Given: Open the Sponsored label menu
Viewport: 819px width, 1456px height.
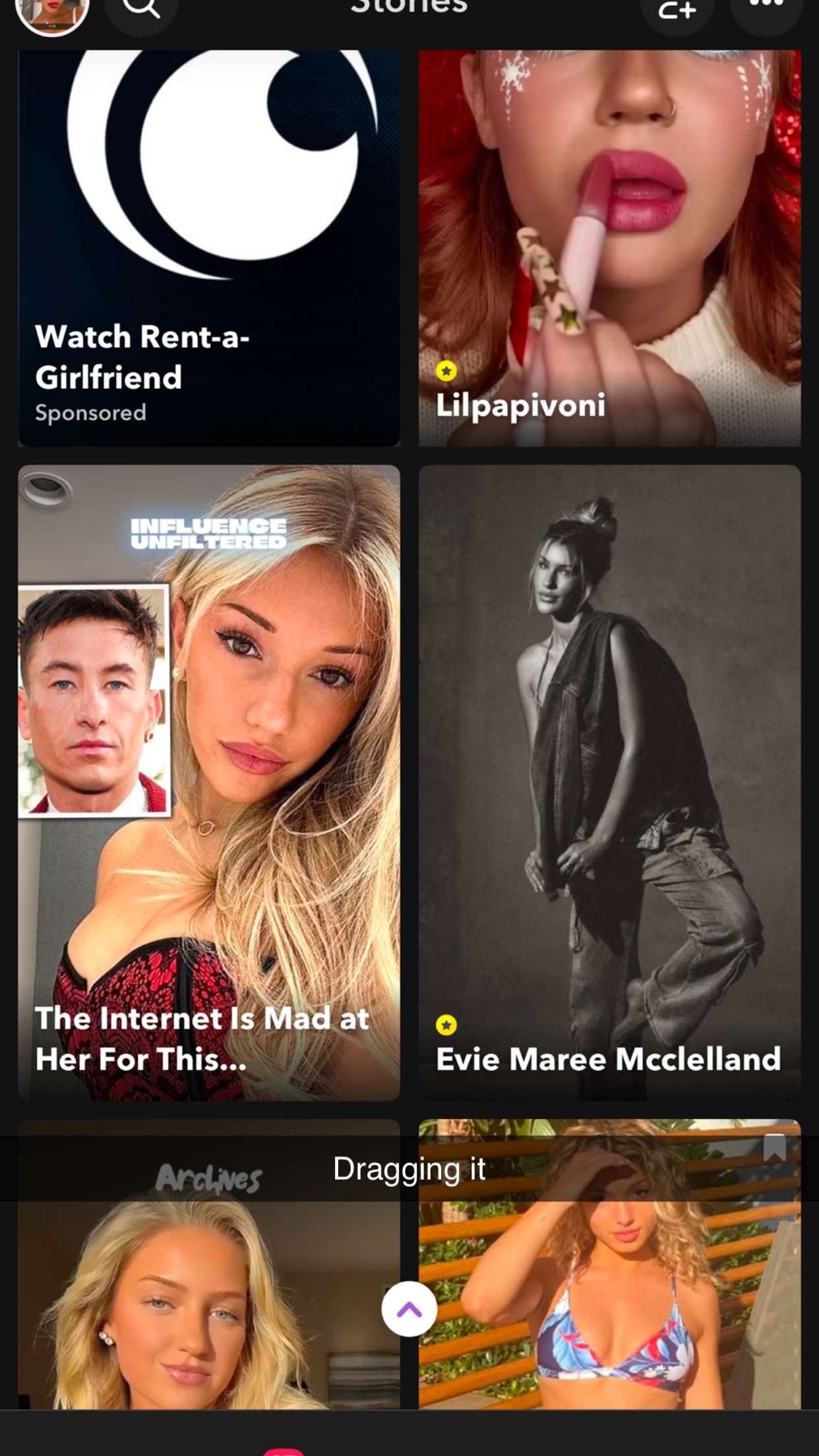Looking at the screenshot, I should [x=91, y=412].
